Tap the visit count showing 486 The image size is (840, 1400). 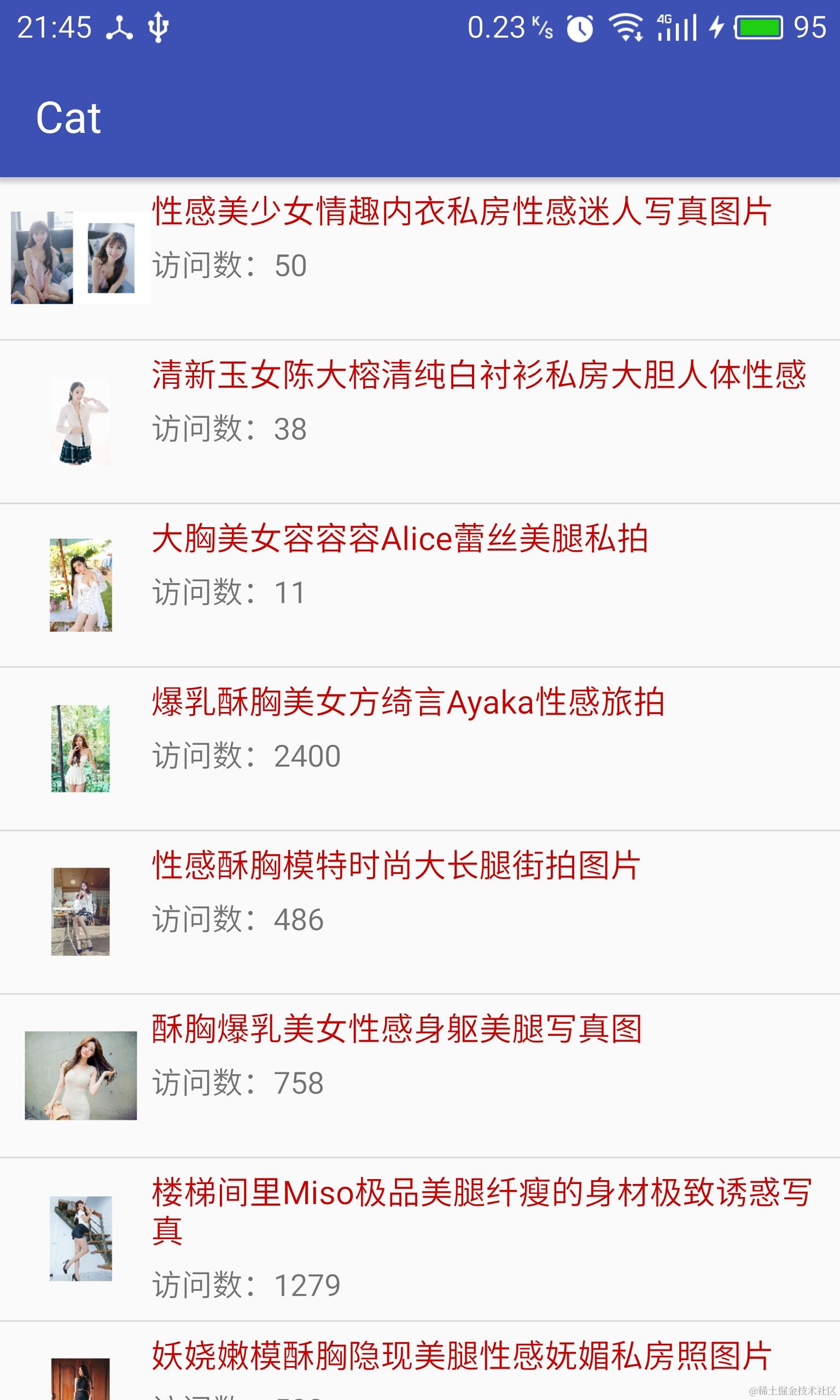click(238, 917)
